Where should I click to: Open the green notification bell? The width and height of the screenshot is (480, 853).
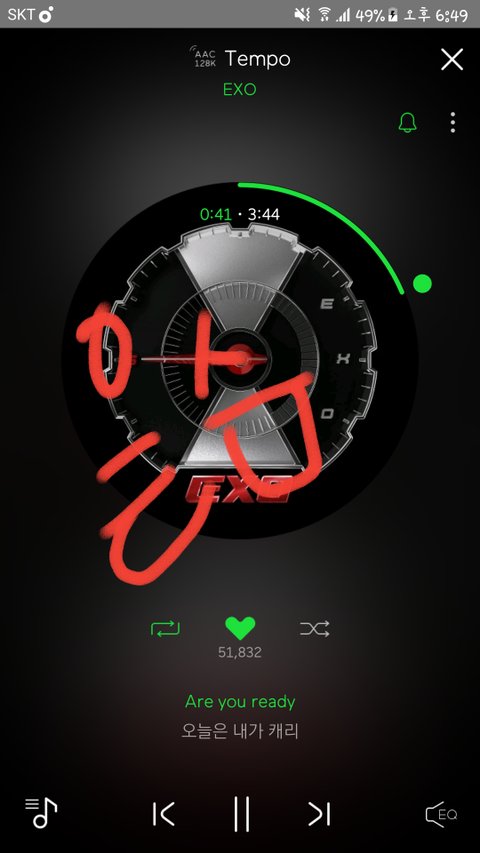click(407, 122)
